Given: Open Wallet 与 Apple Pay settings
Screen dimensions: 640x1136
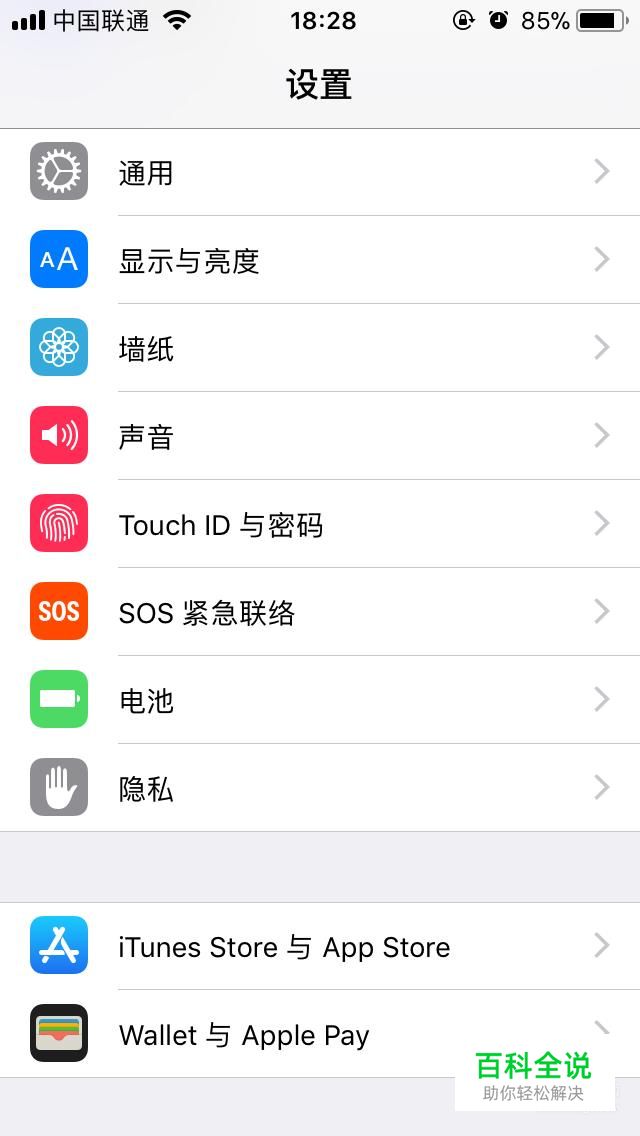Looking at the screenshot, I should pos(320,1034).
